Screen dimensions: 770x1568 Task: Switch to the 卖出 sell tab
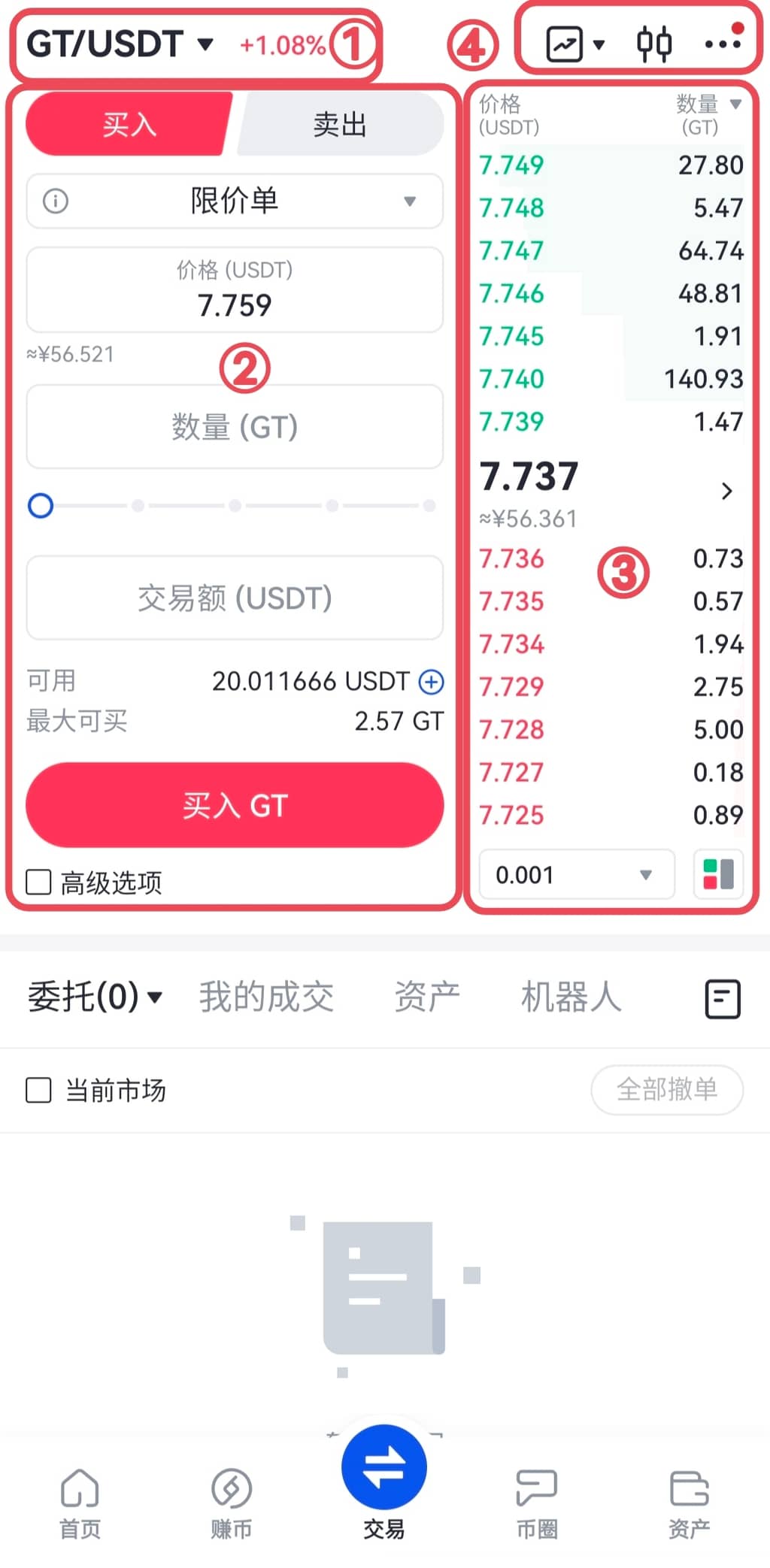coord(340,124)
